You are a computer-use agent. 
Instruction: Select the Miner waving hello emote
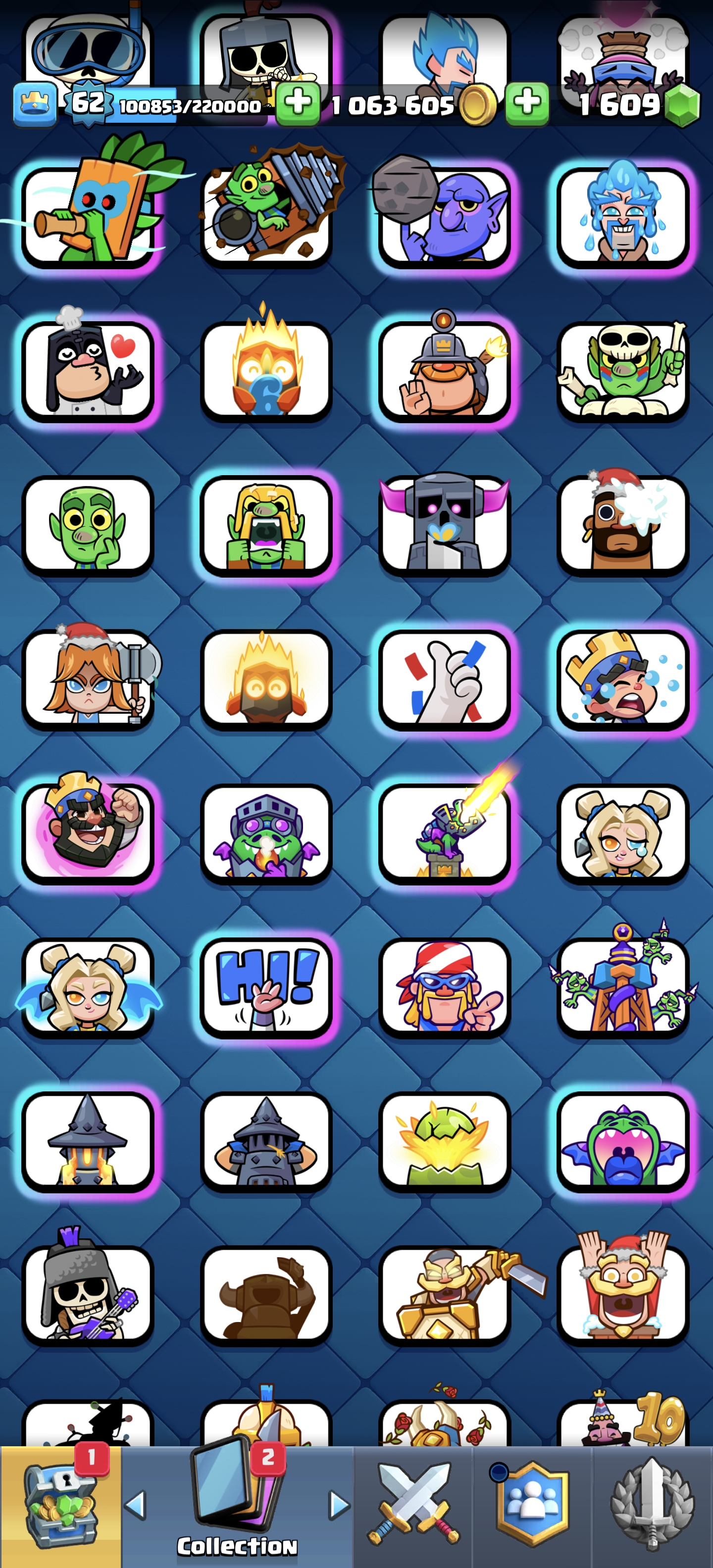pos(445,371)
